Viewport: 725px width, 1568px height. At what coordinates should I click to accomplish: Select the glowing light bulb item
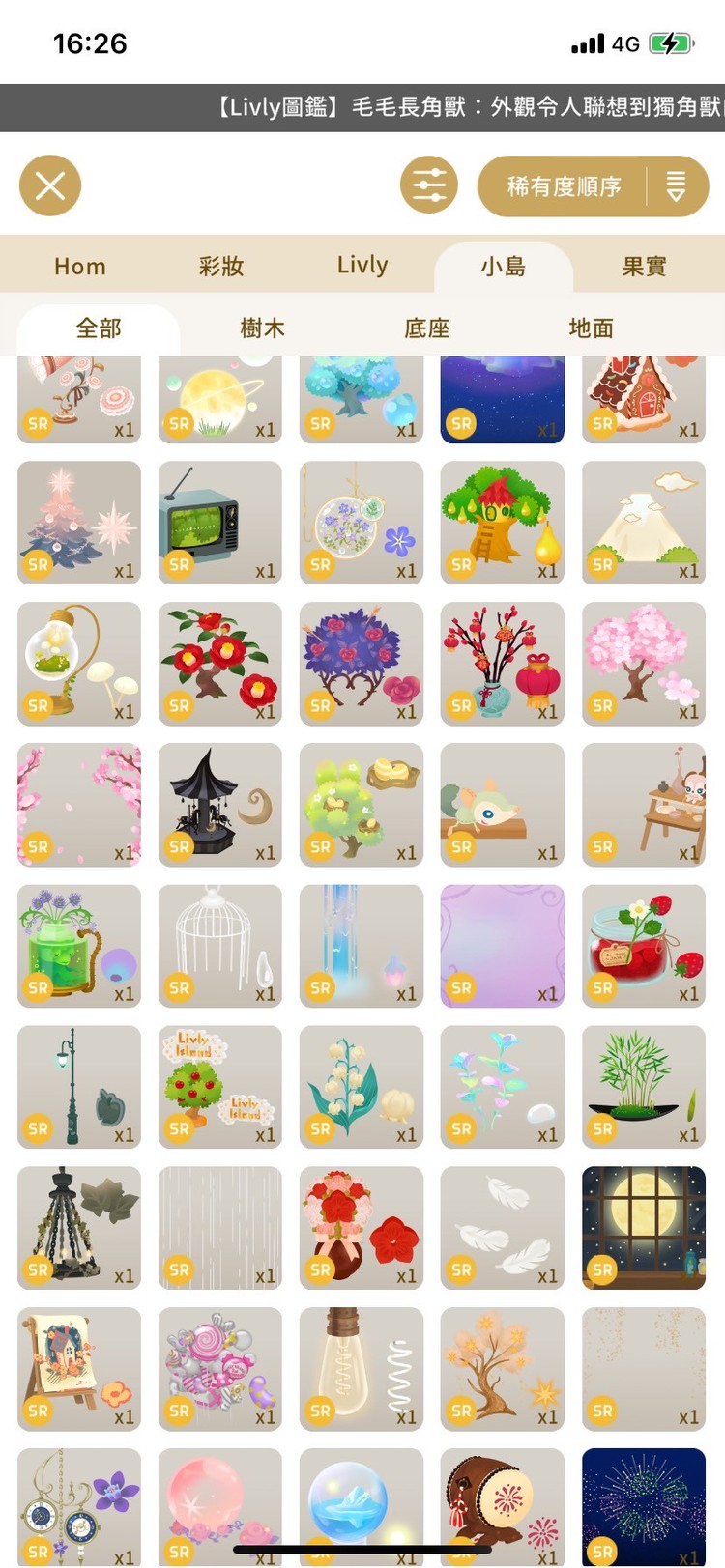pos(361,1369)
